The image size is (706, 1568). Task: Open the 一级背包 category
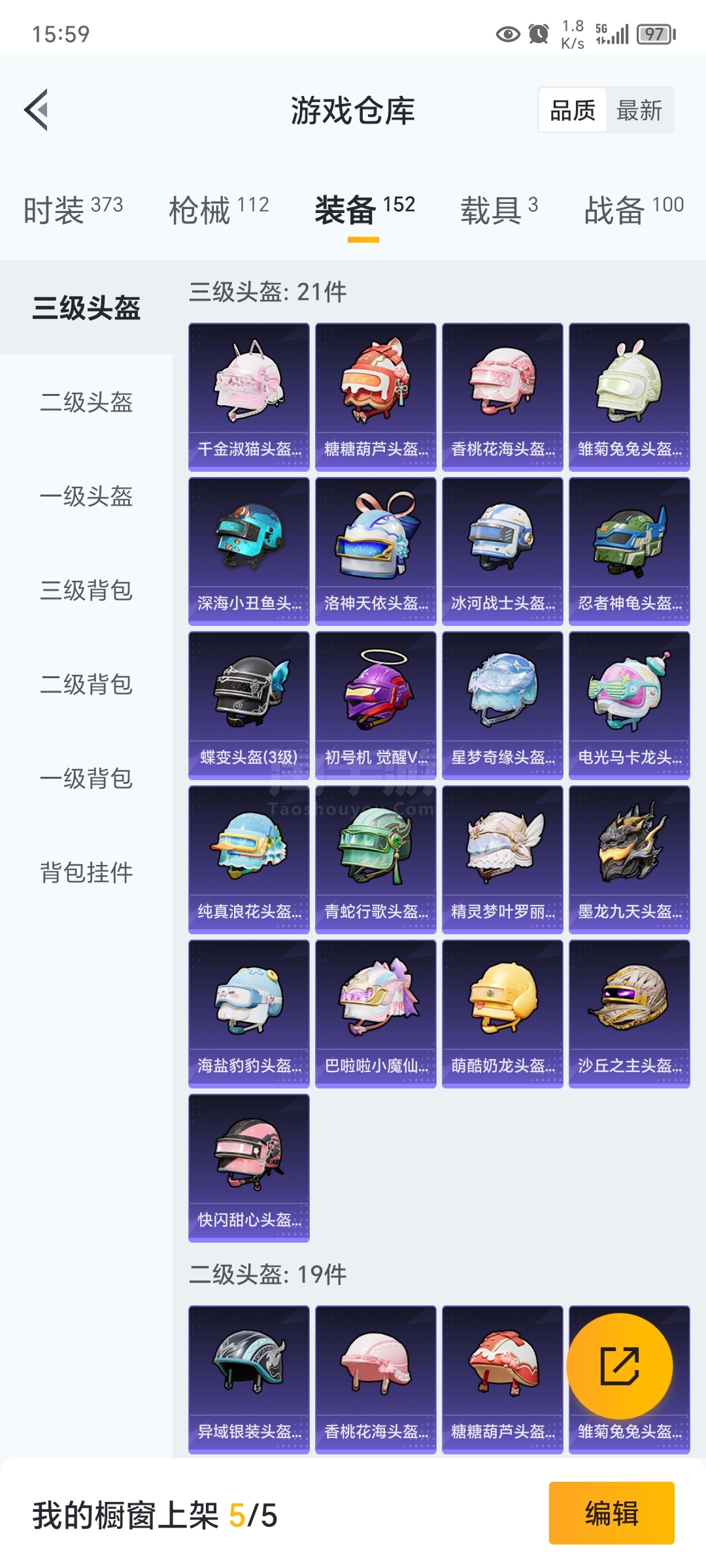pyautogui.click(x=86, y=778)
